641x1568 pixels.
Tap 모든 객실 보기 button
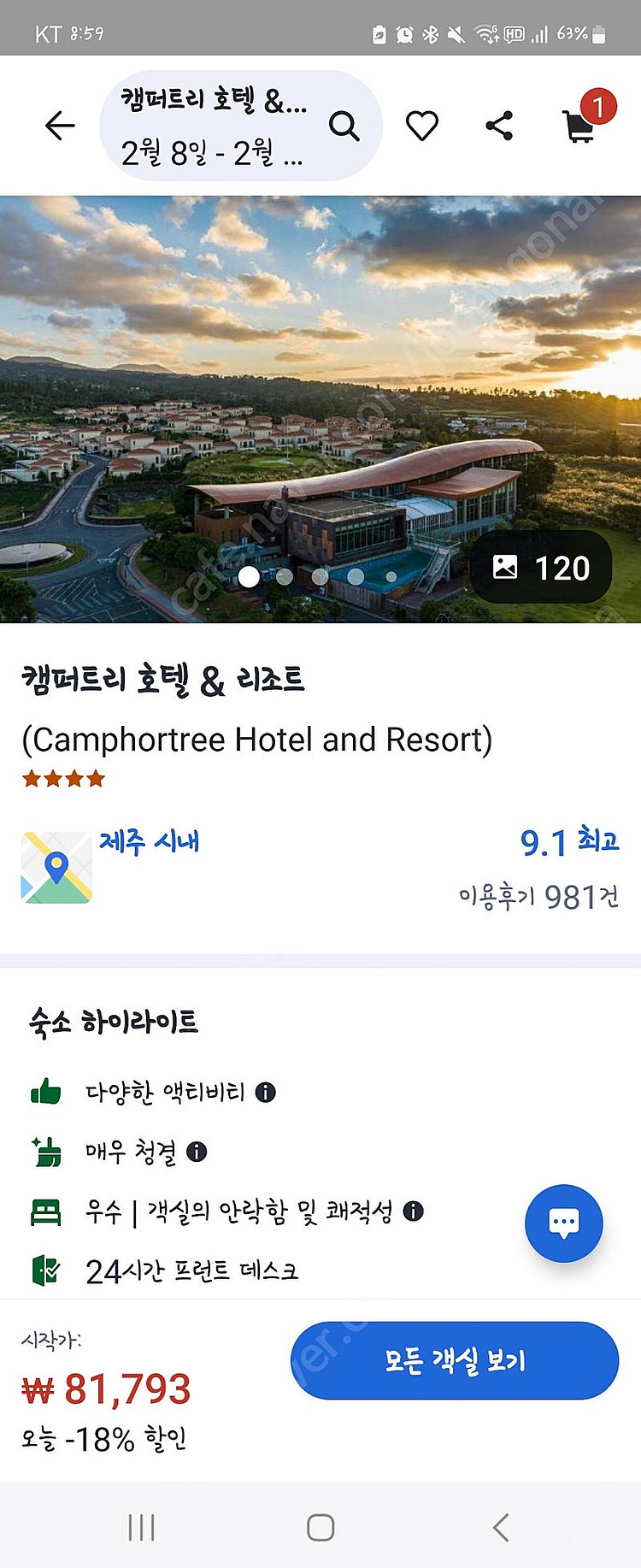pos(454,1360)
